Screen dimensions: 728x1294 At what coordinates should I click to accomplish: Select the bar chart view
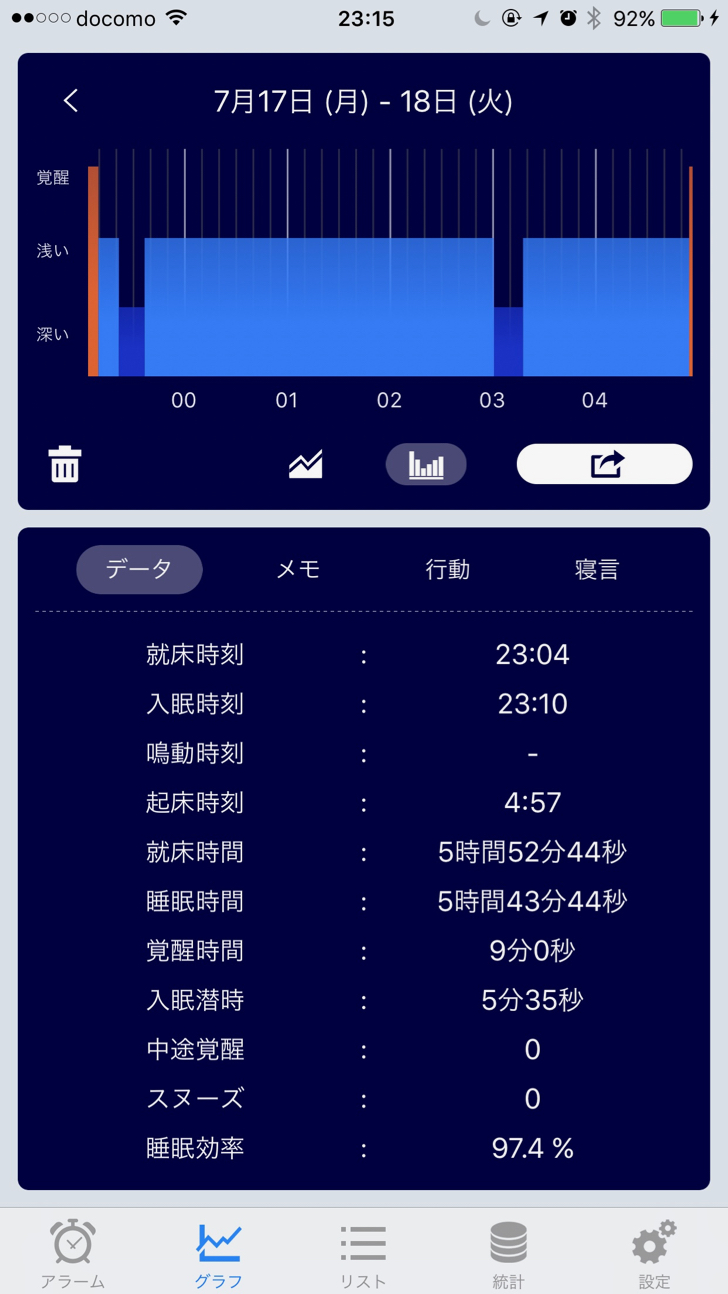coord(426,464)
